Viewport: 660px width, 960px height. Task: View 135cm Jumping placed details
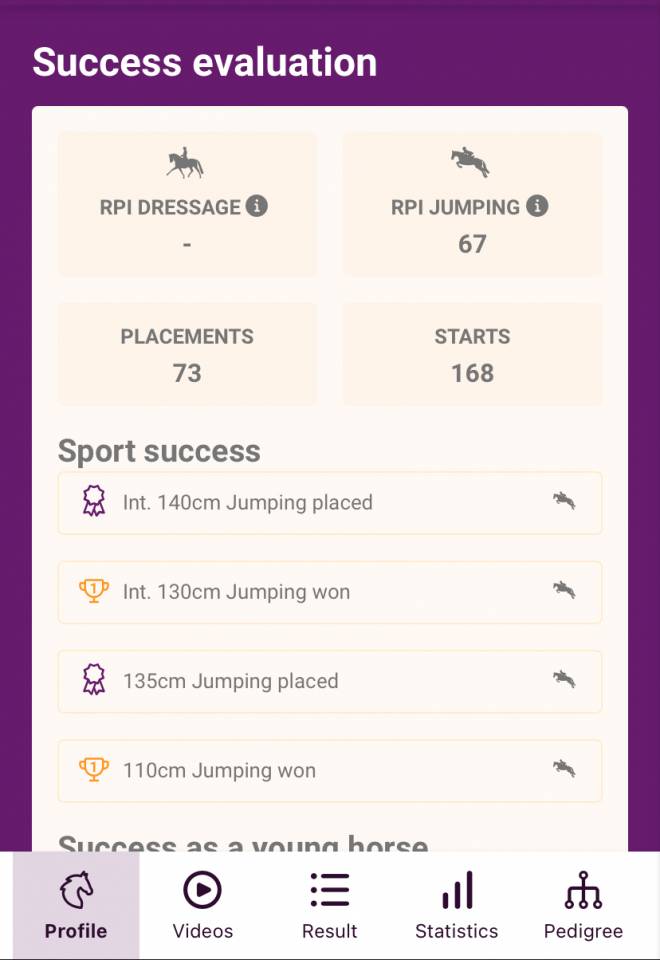point(329,681)
